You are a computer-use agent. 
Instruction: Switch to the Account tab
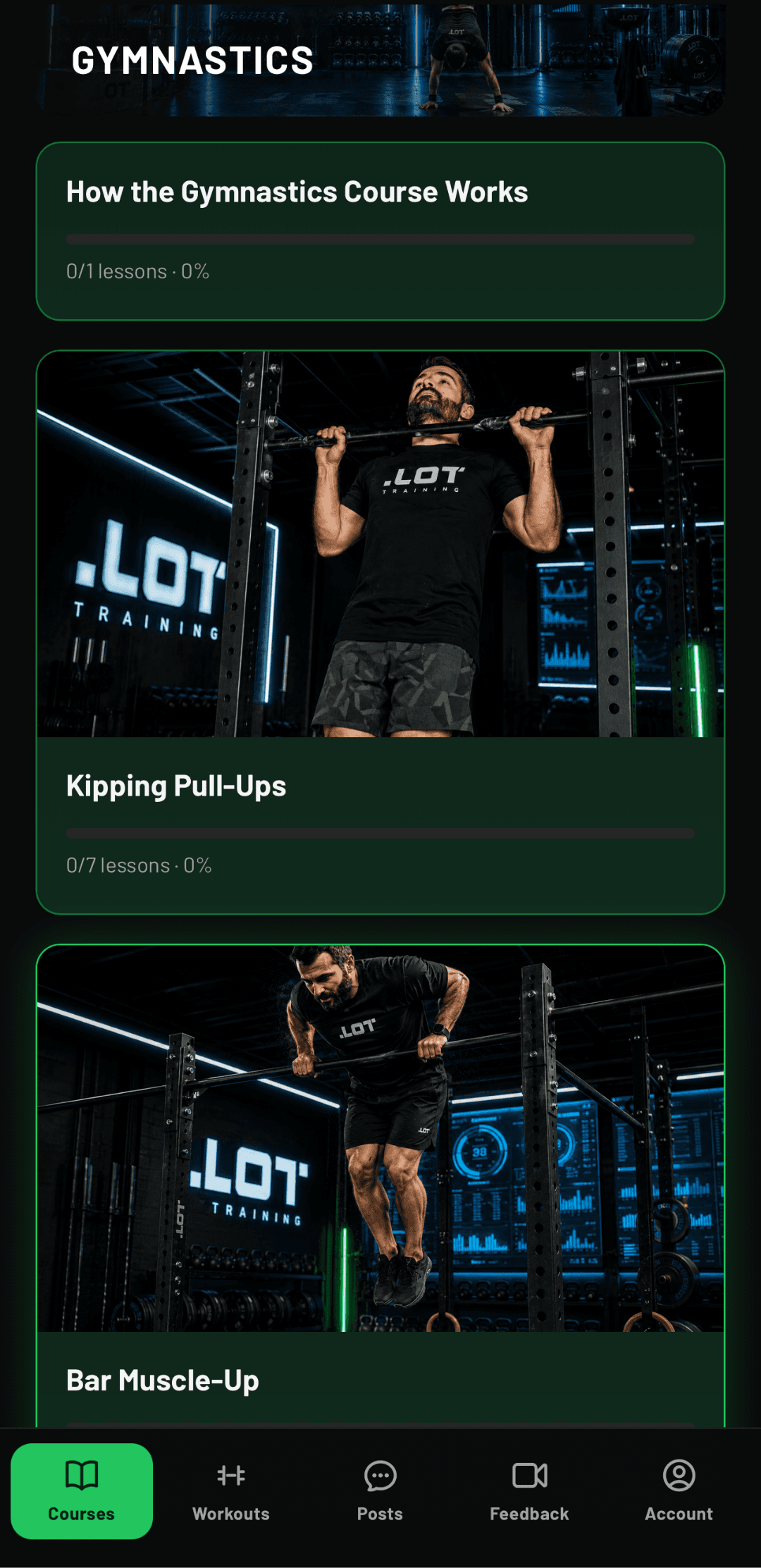(679, 1490)
